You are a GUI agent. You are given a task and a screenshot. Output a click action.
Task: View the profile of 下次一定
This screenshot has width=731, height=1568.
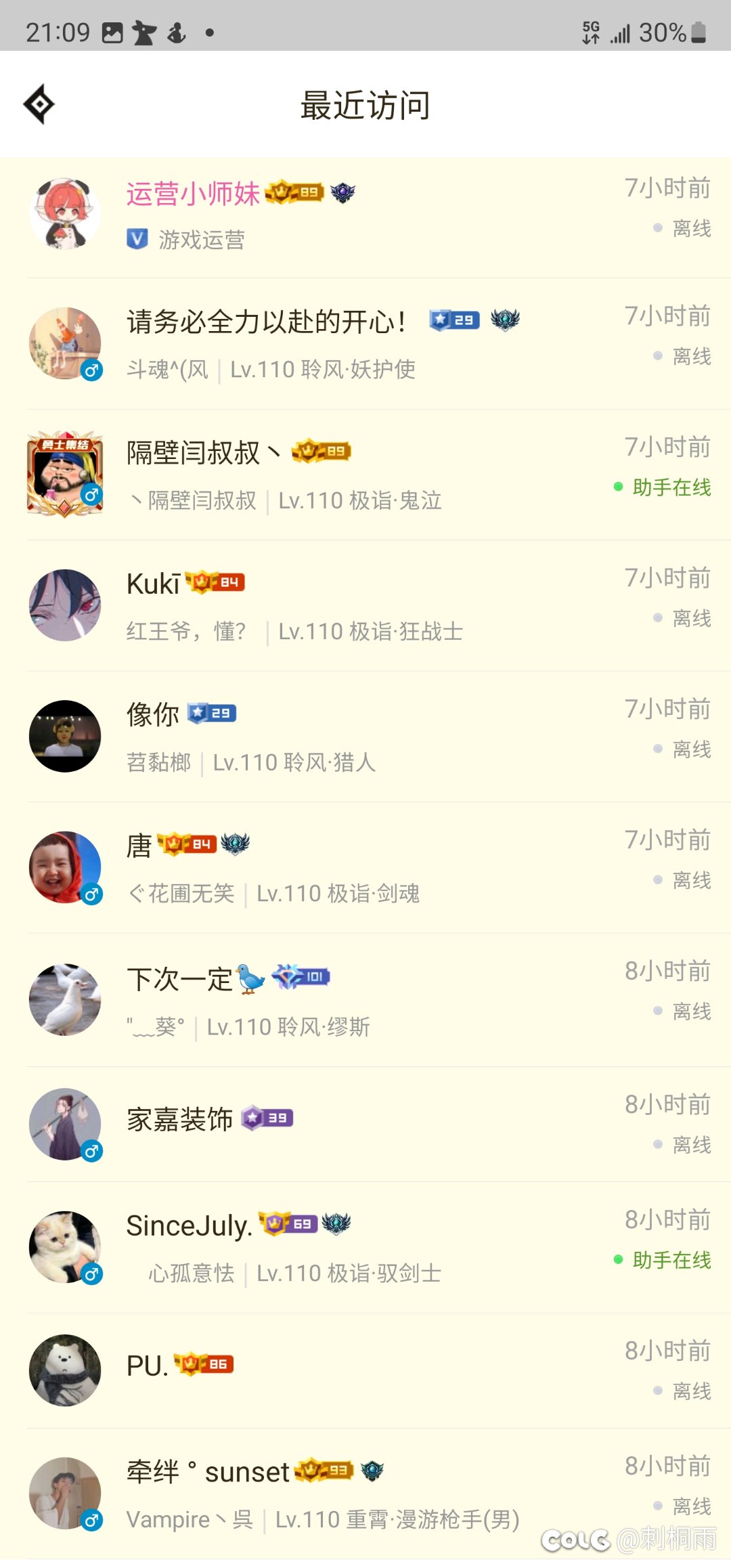[x=365, y=1000]
